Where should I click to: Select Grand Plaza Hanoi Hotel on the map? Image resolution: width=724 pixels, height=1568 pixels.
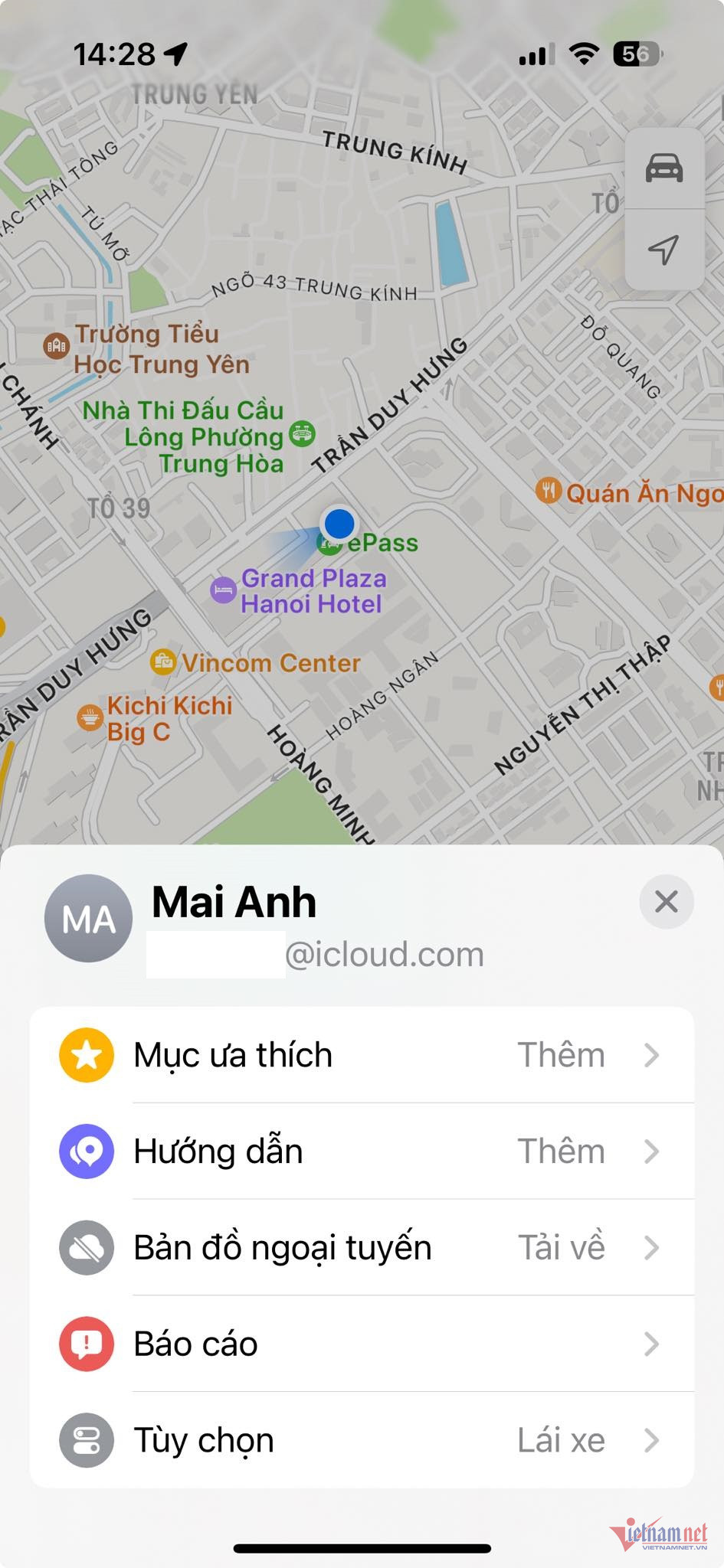[x=224, y=590]
